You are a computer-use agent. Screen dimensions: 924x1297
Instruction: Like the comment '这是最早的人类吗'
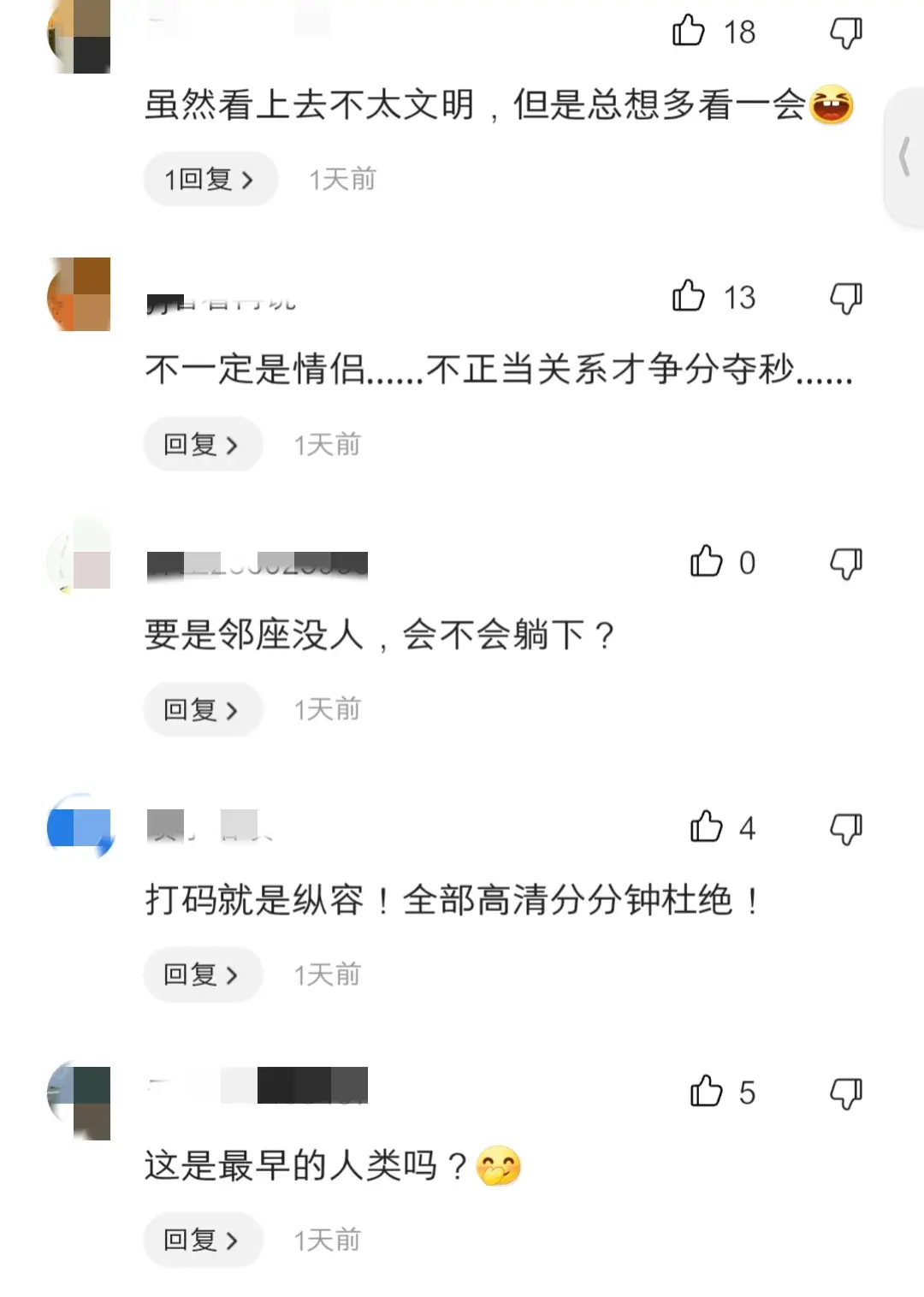click(x=706, y=1093)
